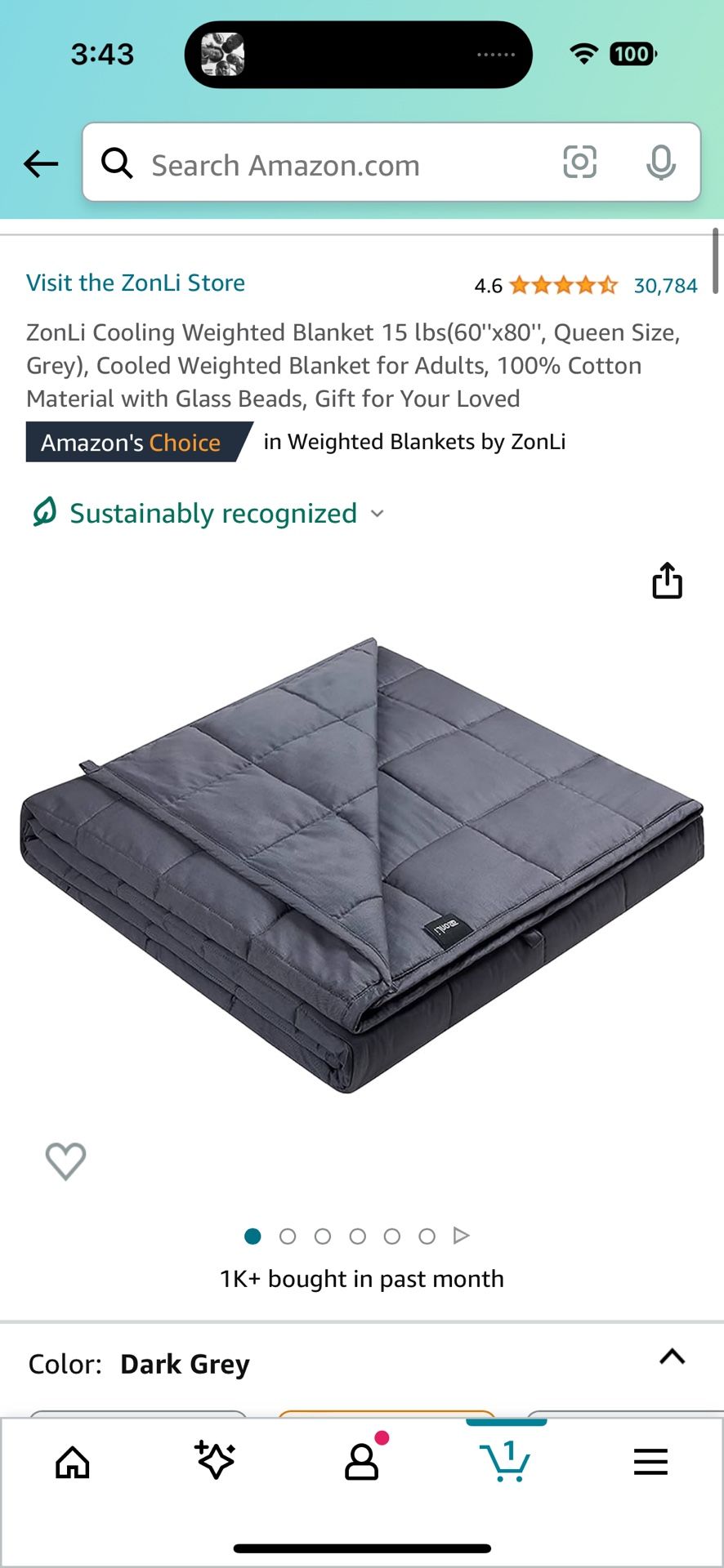724x1568 pixels.
Task: Open the AI sparkle assistant tab
Action: (216, 1460)
